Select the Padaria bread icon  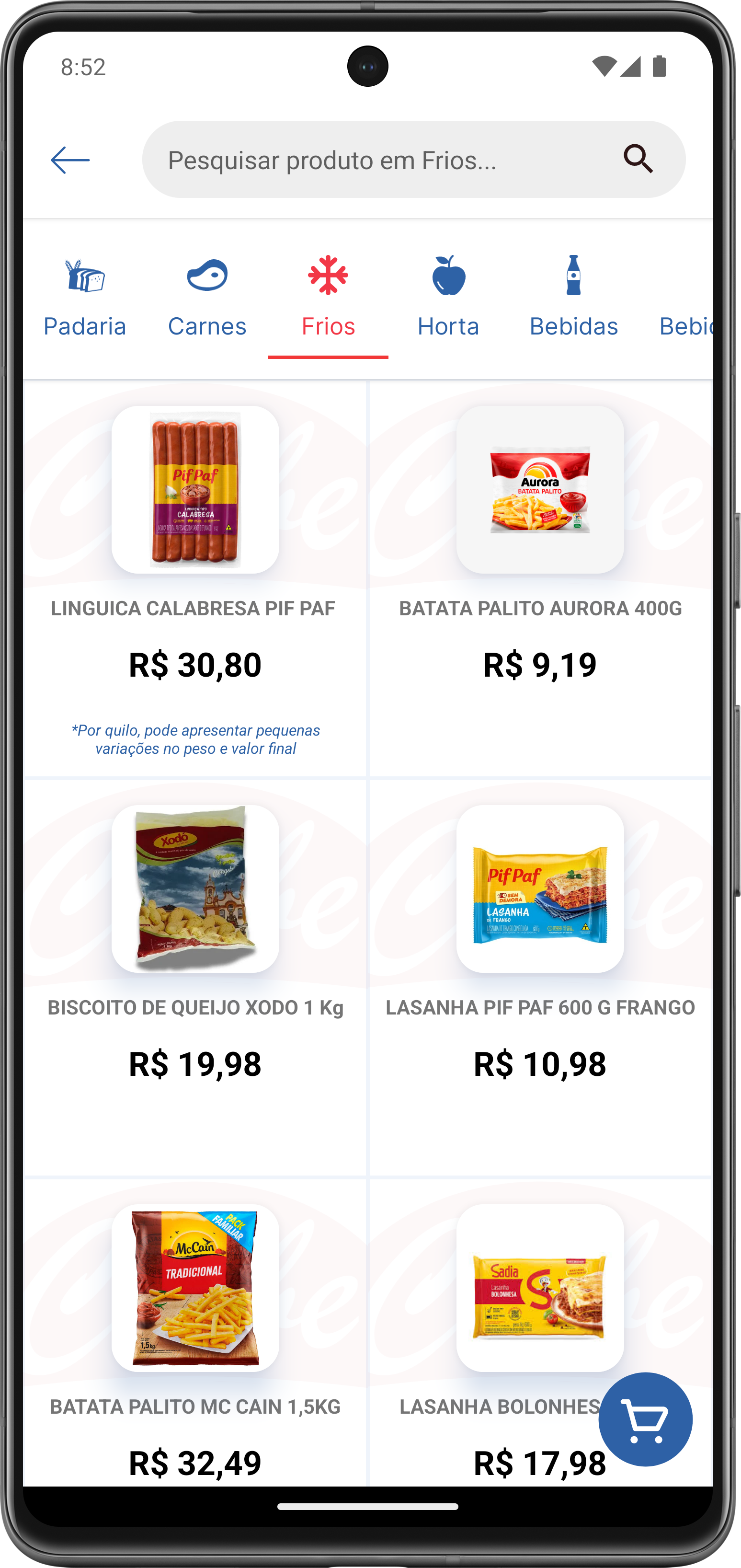(85, 278)
